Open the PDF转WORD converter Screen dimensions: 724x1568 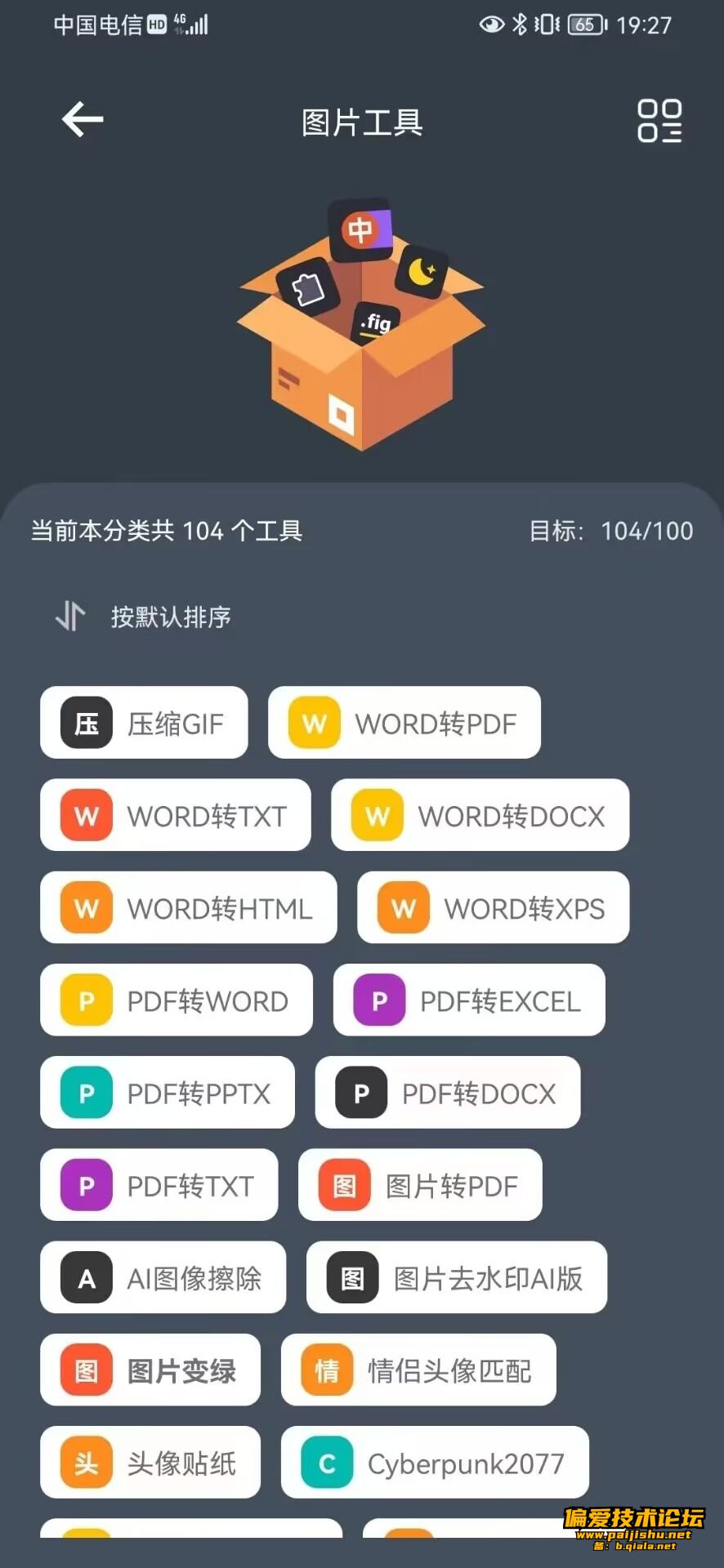point(177,1000)
